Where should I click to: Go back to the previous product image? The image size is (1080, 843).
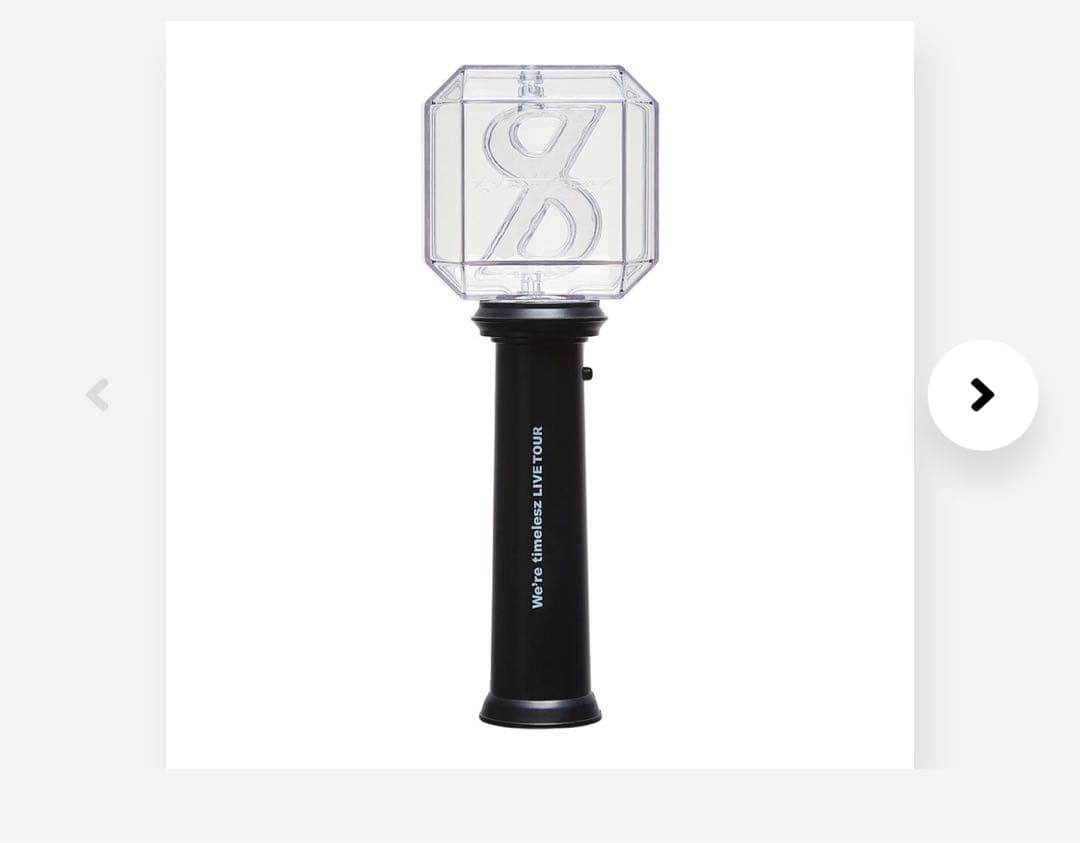click(x=97, y=395)
